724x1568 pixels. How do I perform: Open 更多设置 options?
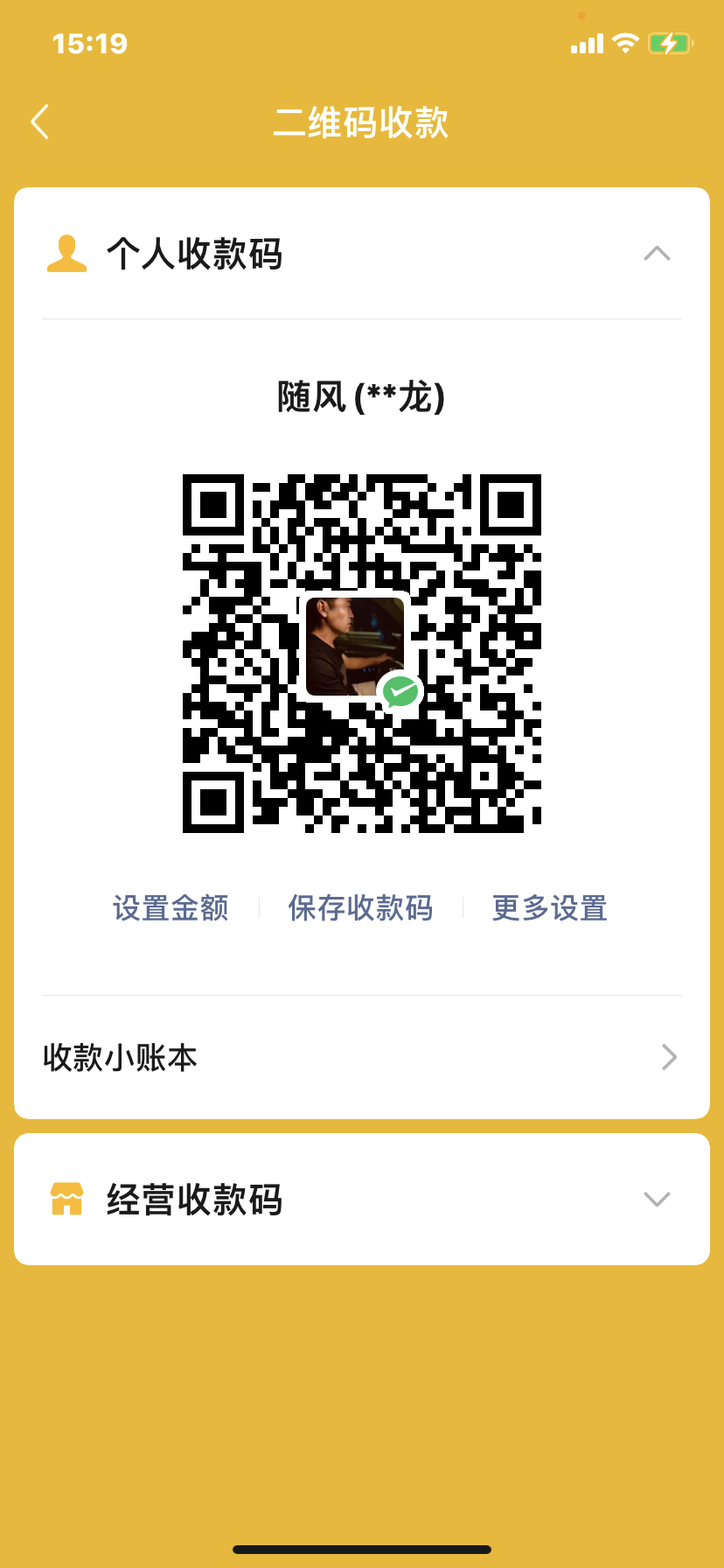pyautogui.click(x=549, y=908)
